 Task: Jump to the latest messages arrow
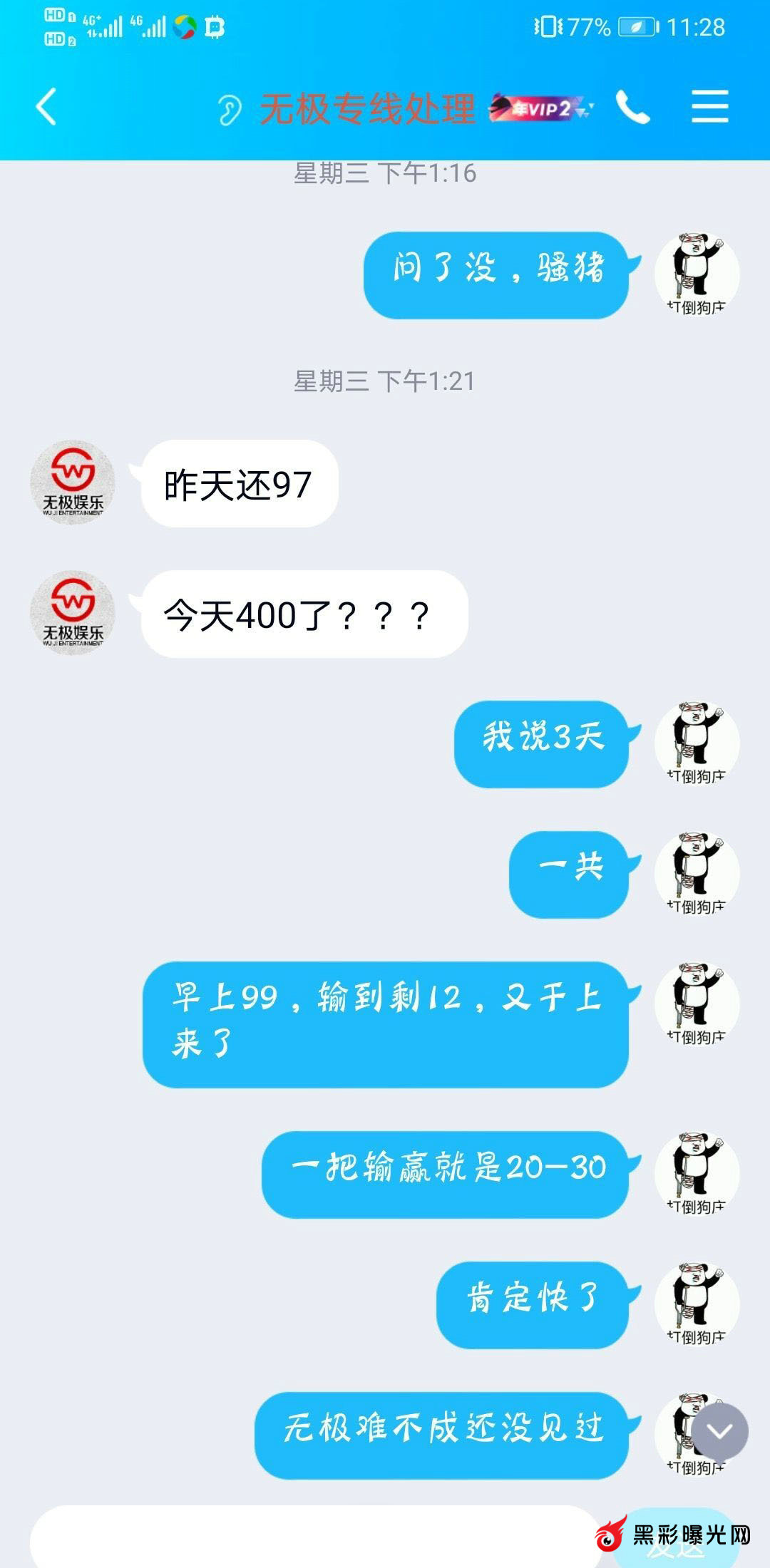[719, 1430]
